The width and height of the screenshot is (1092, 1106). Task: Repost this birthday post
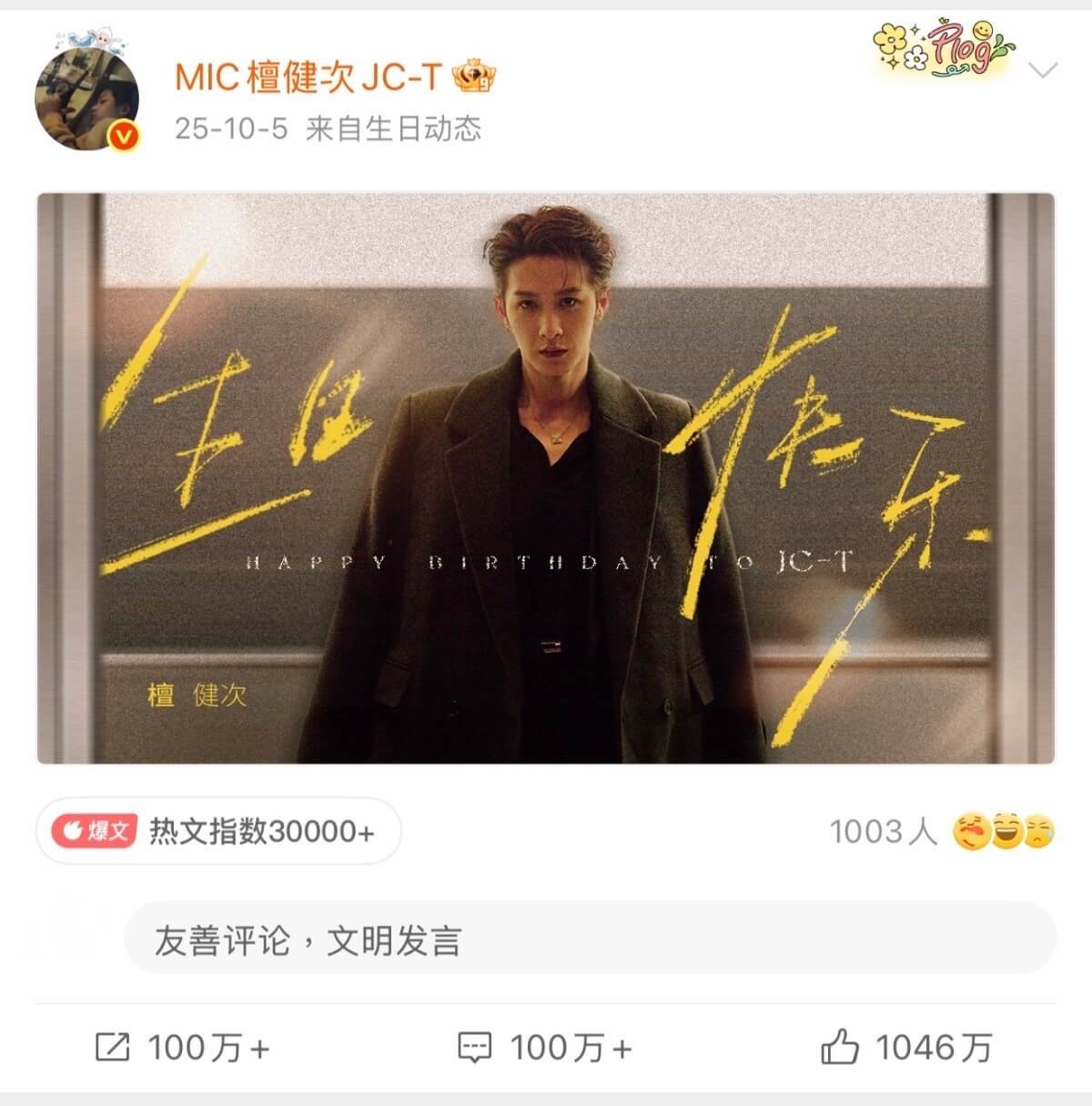(182, 1048)
